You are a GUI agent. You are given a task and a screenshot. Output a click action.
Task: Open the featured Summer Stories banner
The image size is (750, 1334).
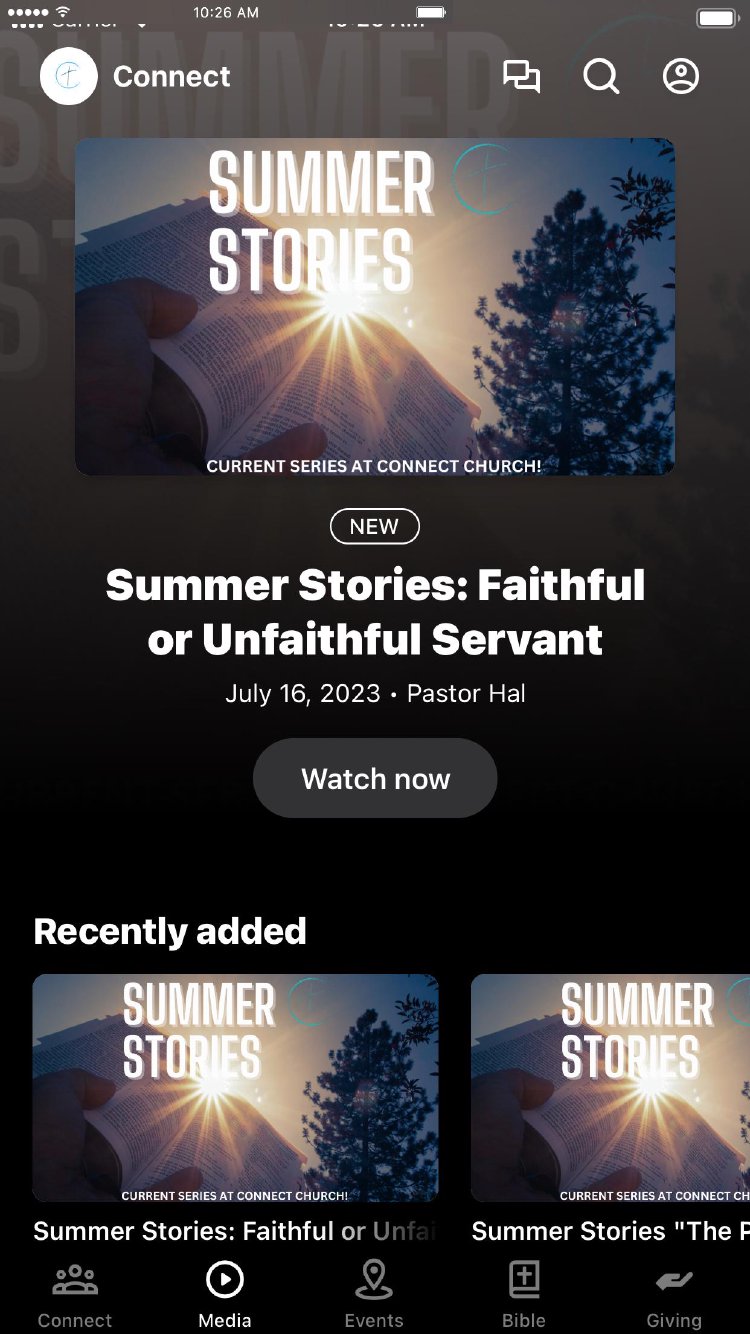tap(375, 306)
